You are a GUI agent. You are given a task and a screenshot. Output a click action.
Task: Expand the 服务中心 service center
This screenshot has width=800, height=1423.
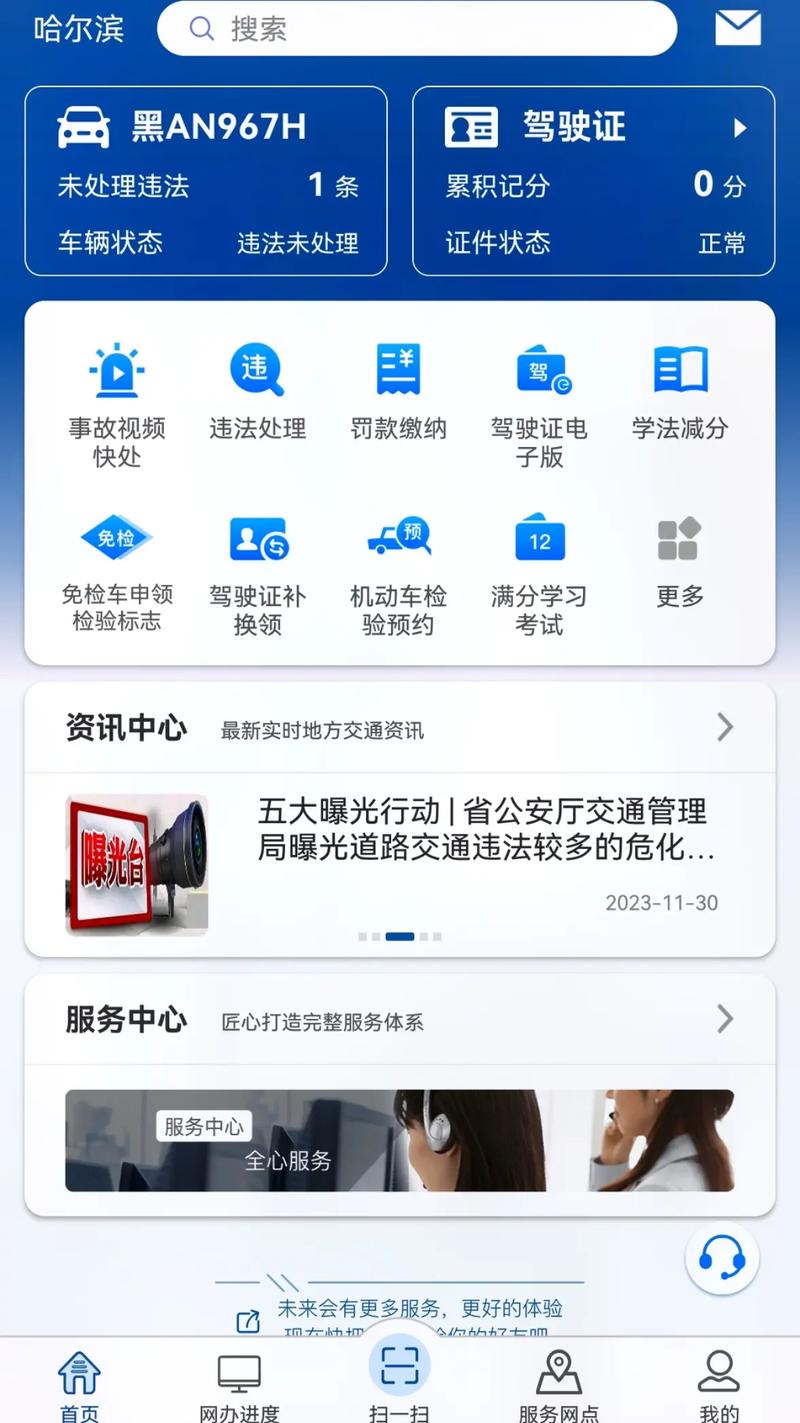pos(725,1019)
